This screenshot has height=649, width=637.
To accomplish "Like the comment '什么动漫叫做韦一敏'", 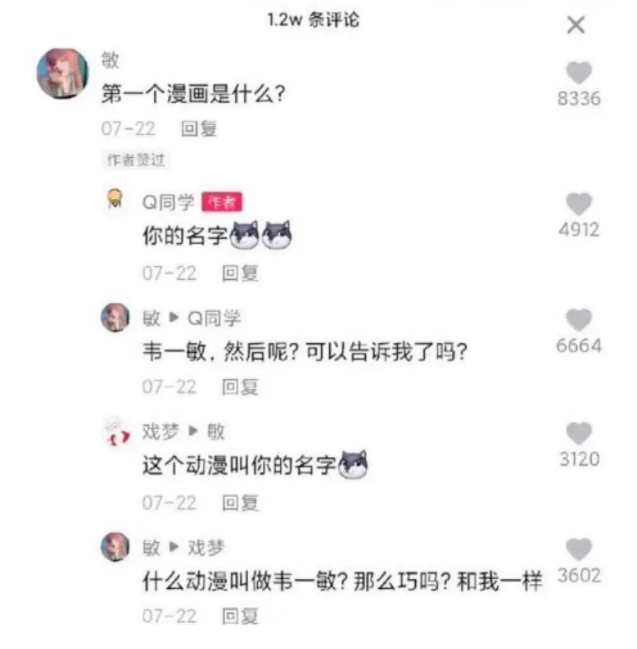I will [x=579, y=548].
